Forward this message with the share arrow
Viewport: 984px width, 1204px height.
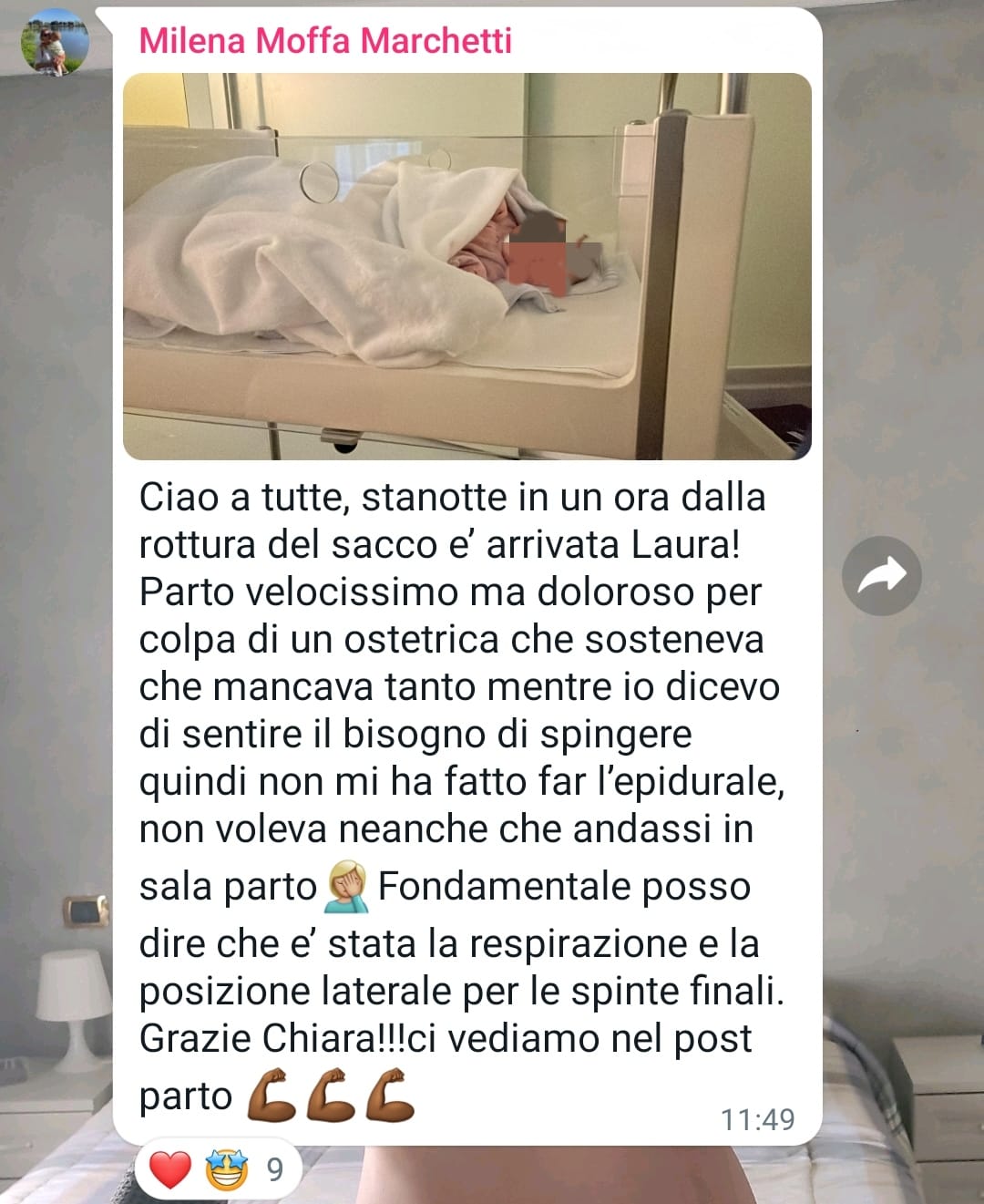(x=881, y=575)
